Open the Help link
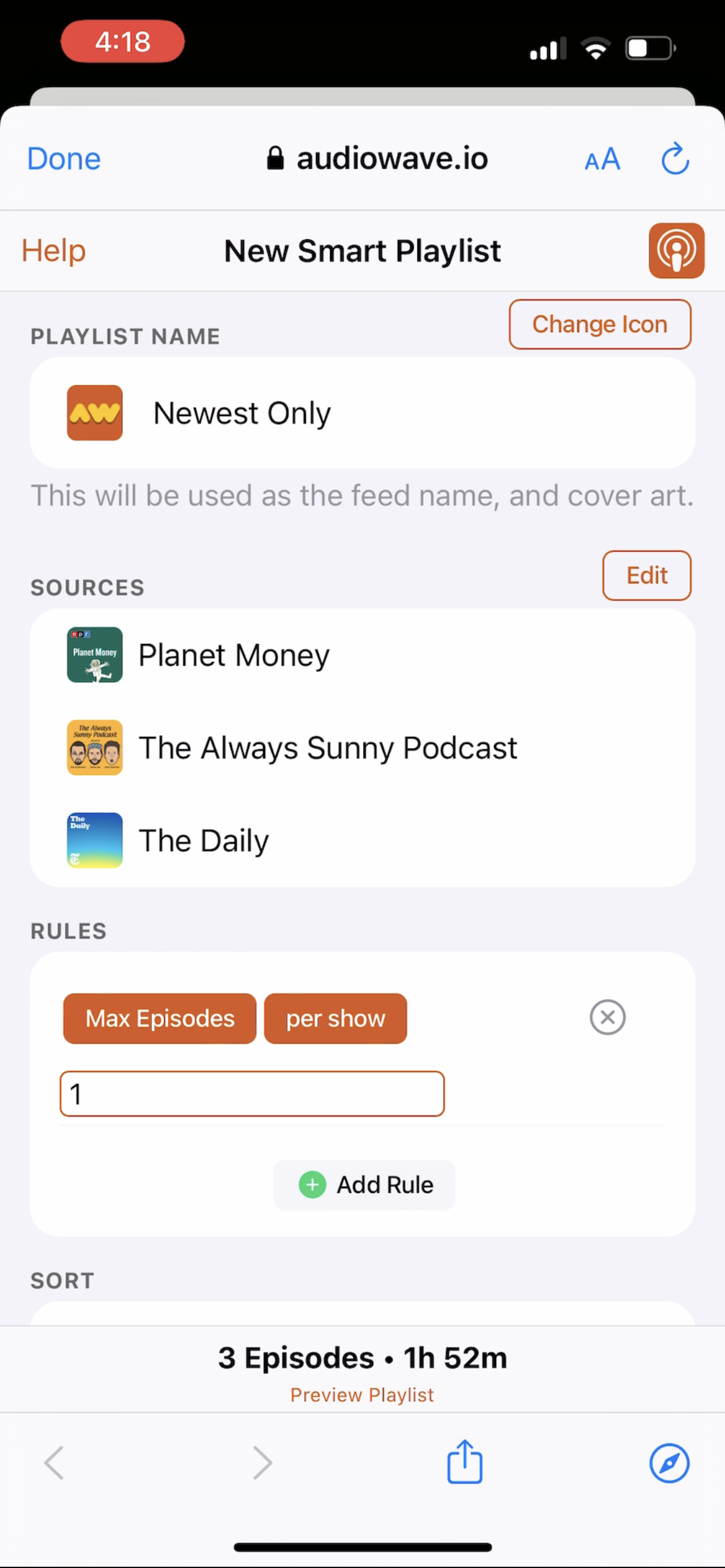This screenshot has height=1568, width=725. tap(53, 251)
